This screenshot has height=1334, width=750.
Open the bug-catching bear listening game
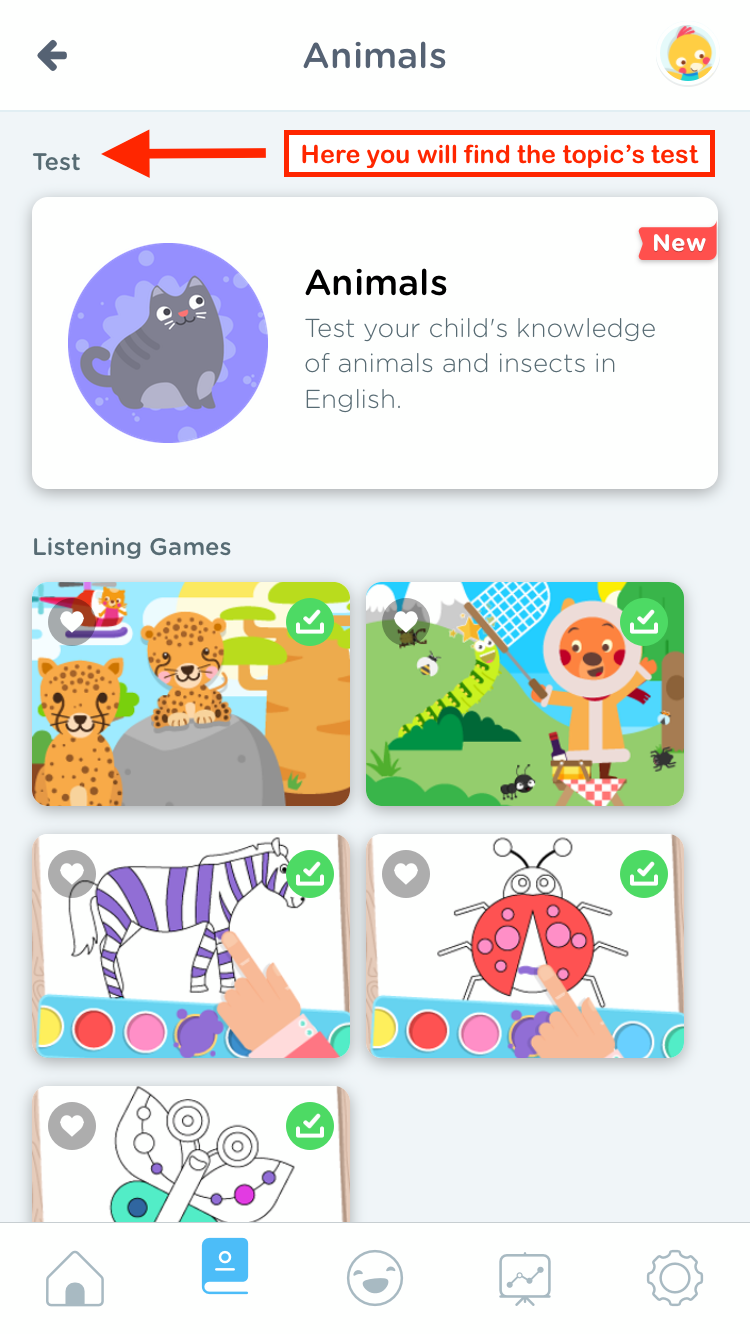tap(525, 694)
